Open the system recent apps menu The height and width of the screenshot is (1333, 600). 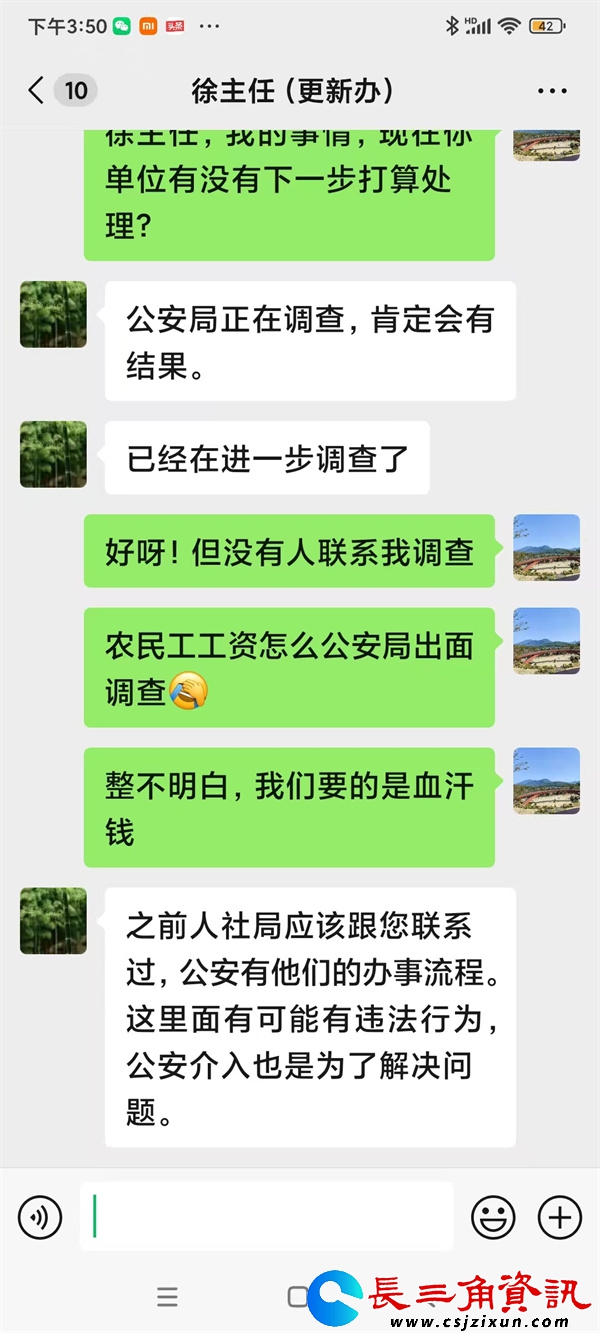pos(167,1297)
